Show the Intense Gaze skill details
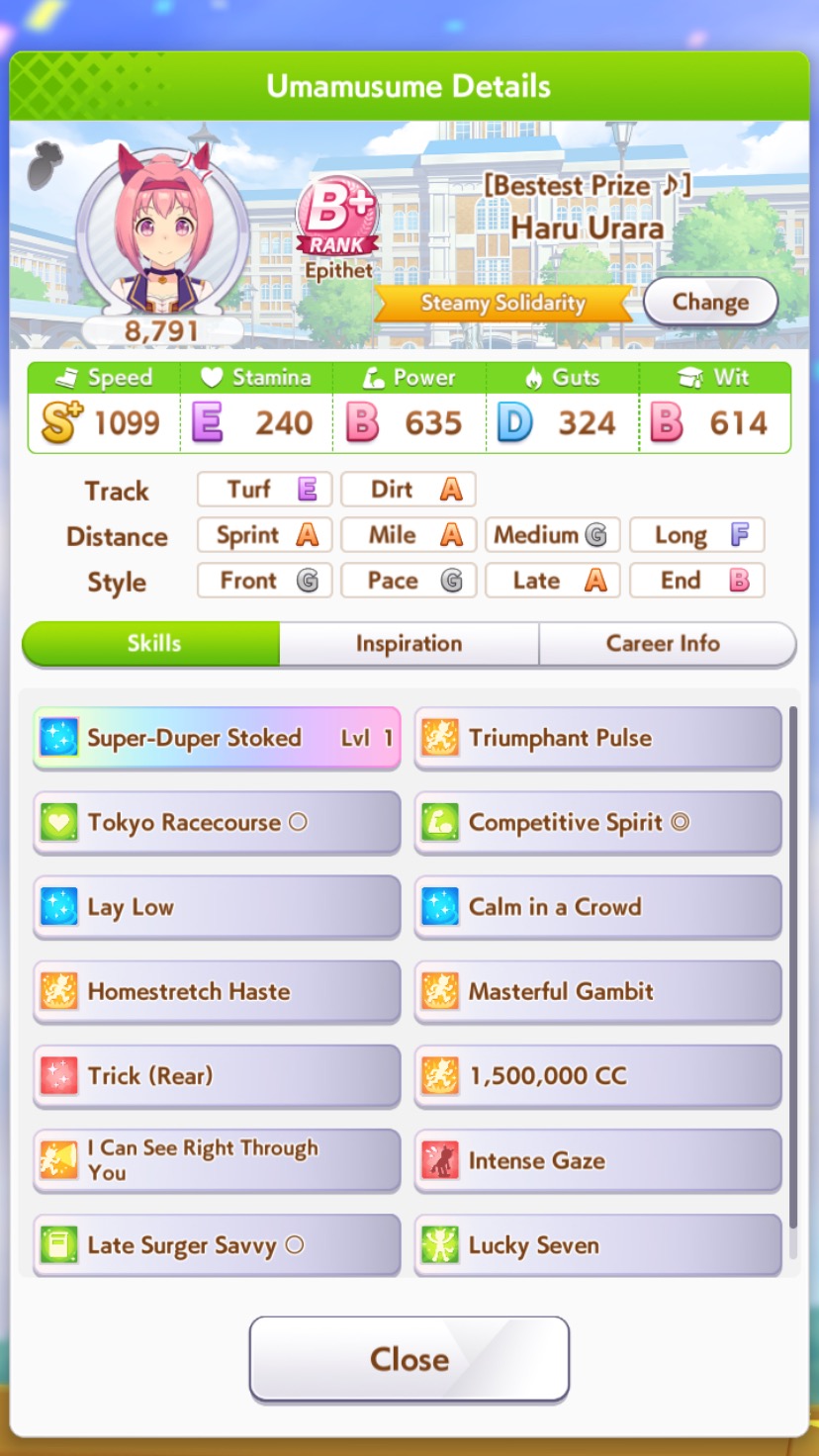This screenshot has height=1456, width=819. (597, 1161)
